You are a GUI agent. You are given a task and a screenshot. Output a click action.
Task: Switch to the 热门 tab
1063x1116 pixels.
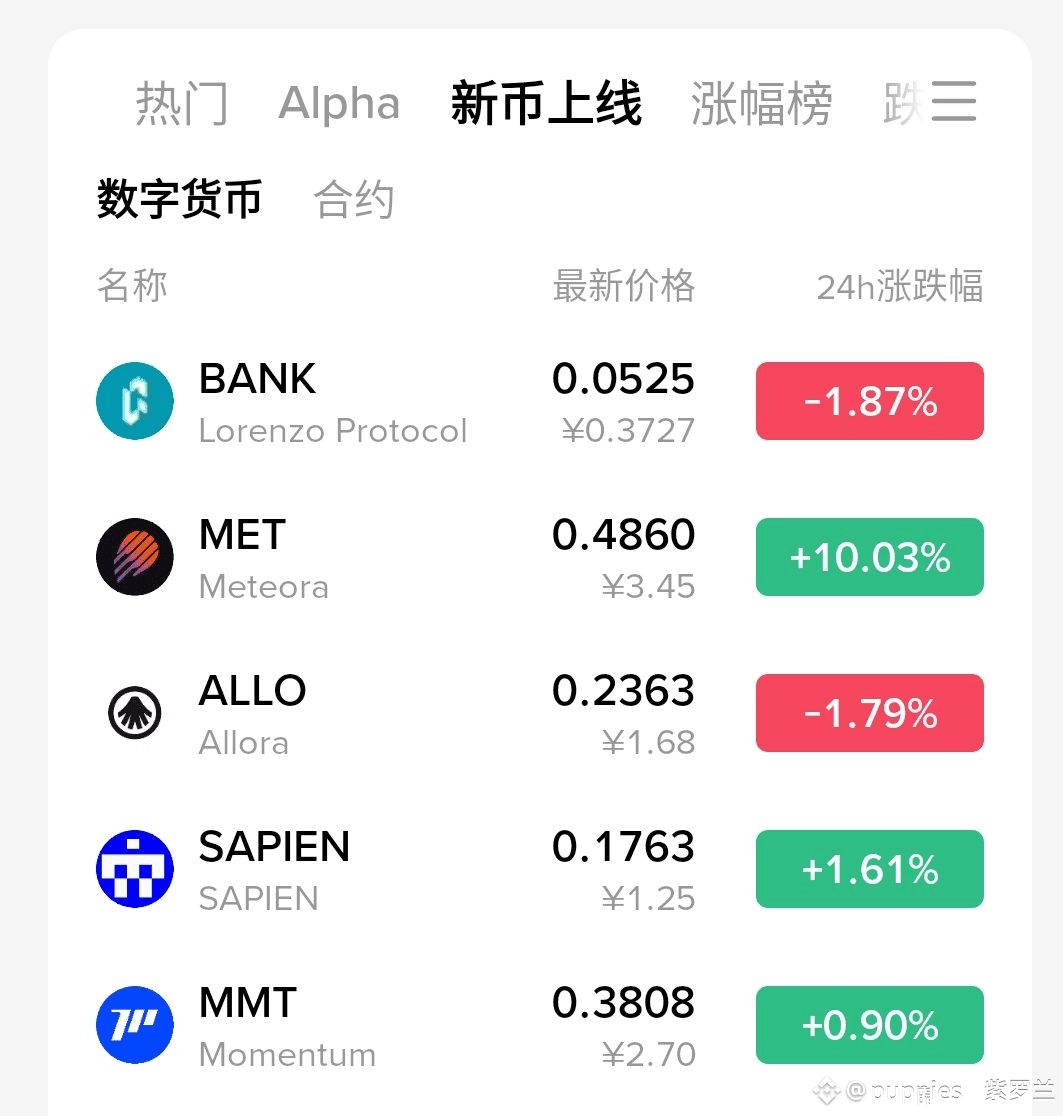tap(182, 104)
